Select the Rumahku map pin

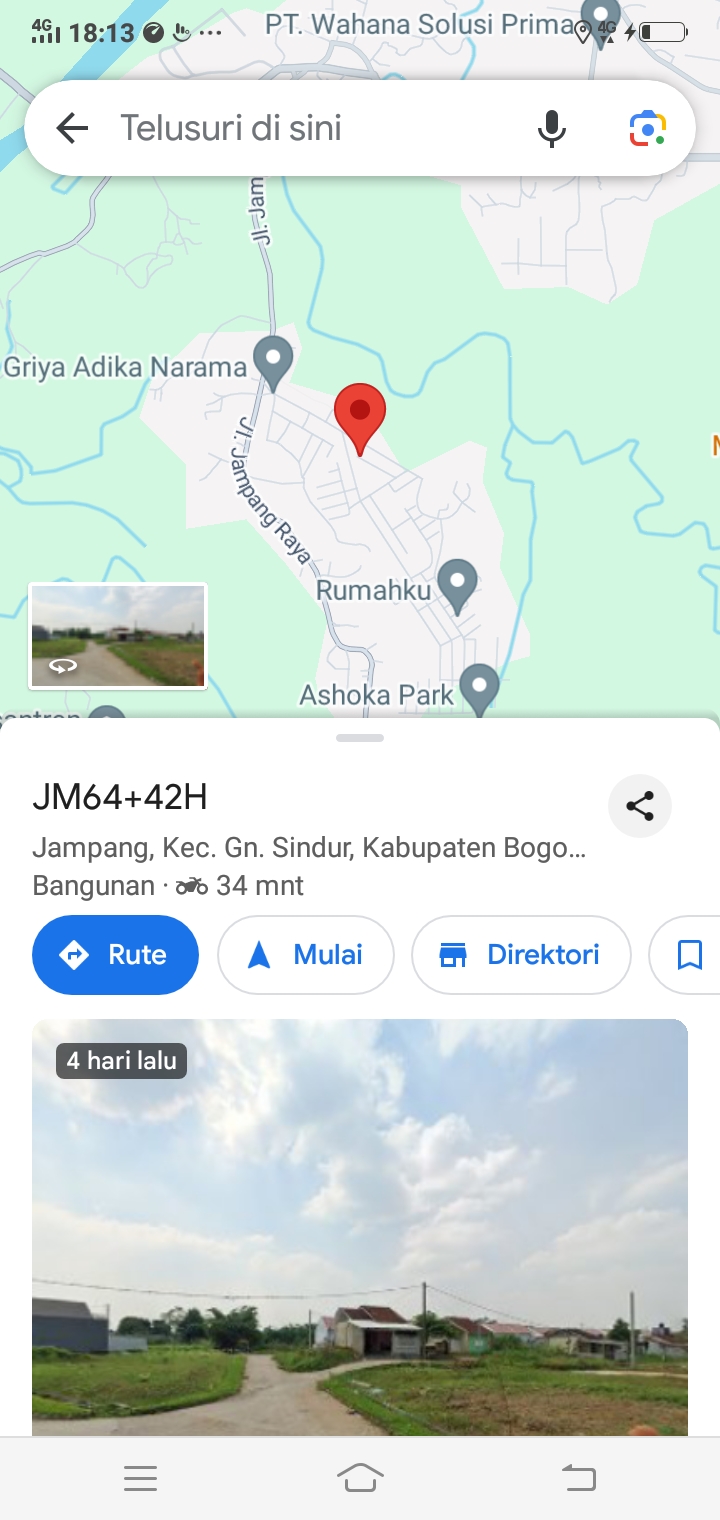point(458,584)
